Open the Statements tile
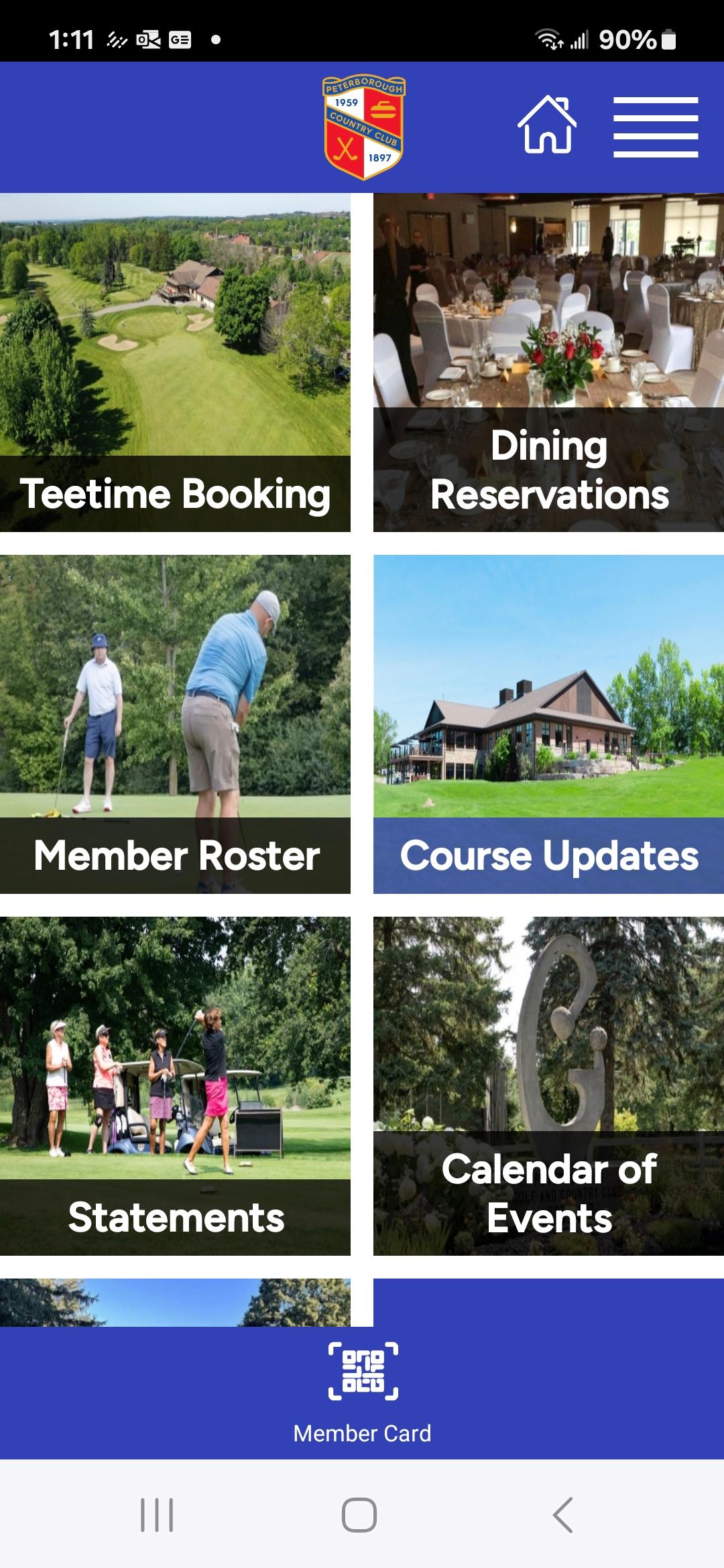Screen dimensions: 724x1568 175,1086
